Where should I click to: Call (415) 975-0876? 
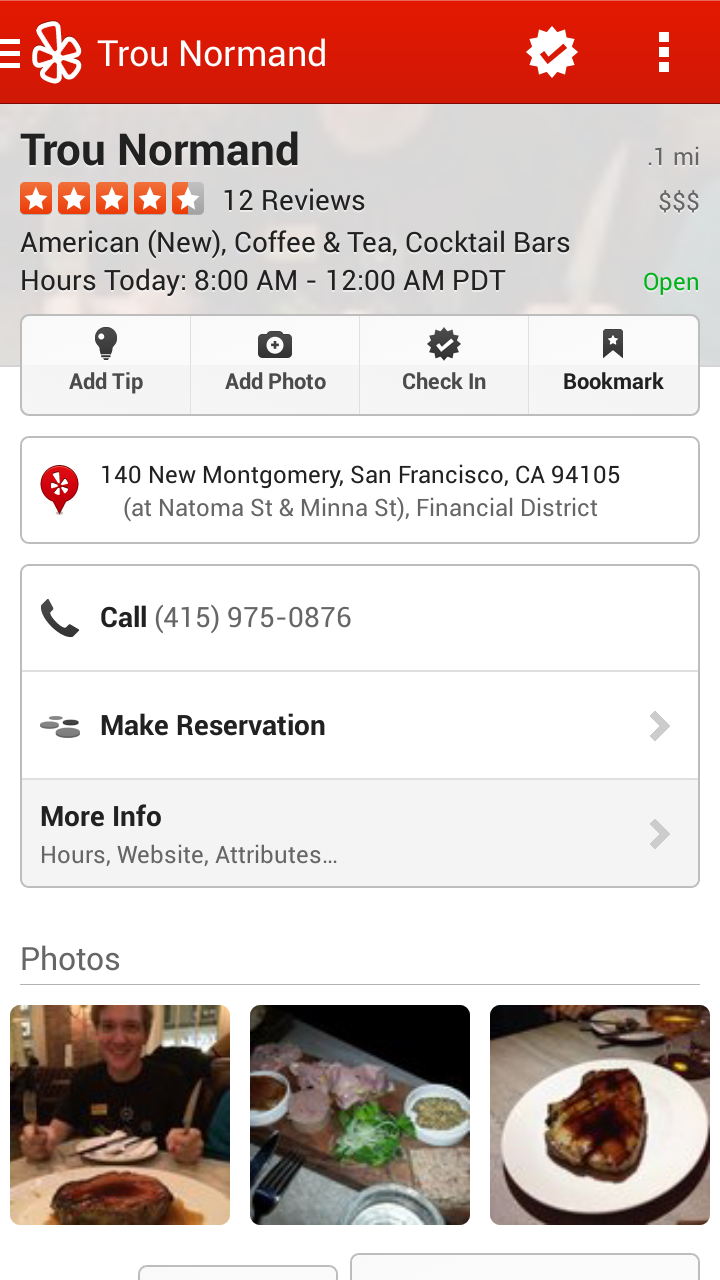tap(360, 618)
